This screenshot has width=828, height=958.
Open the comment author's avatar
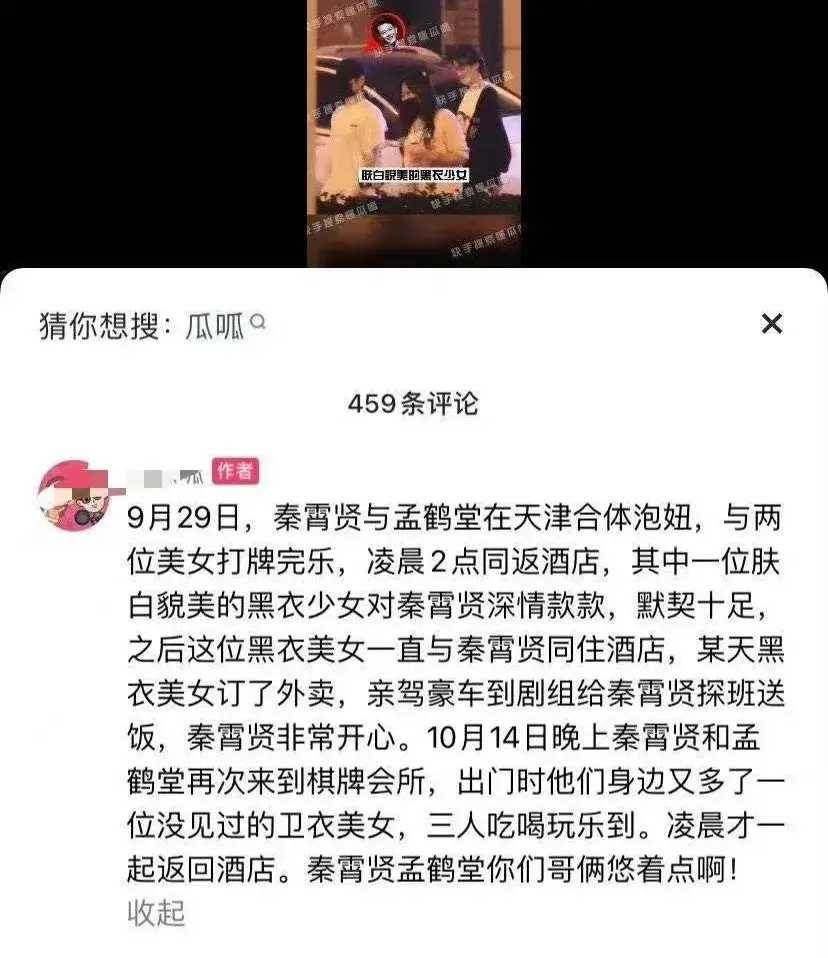[x=74, y=496]
